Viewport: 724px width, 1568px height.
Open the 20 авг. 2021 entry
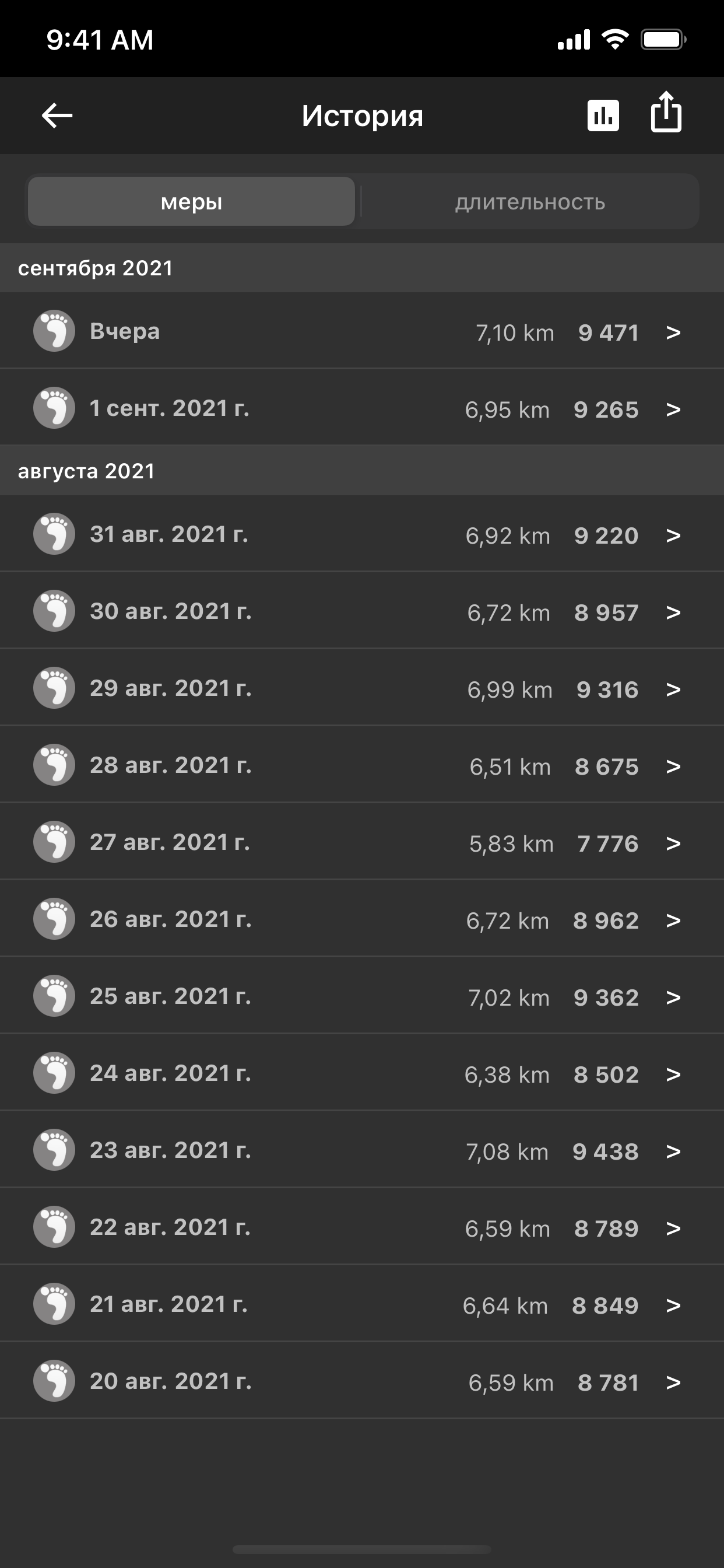pos(362,1381)
